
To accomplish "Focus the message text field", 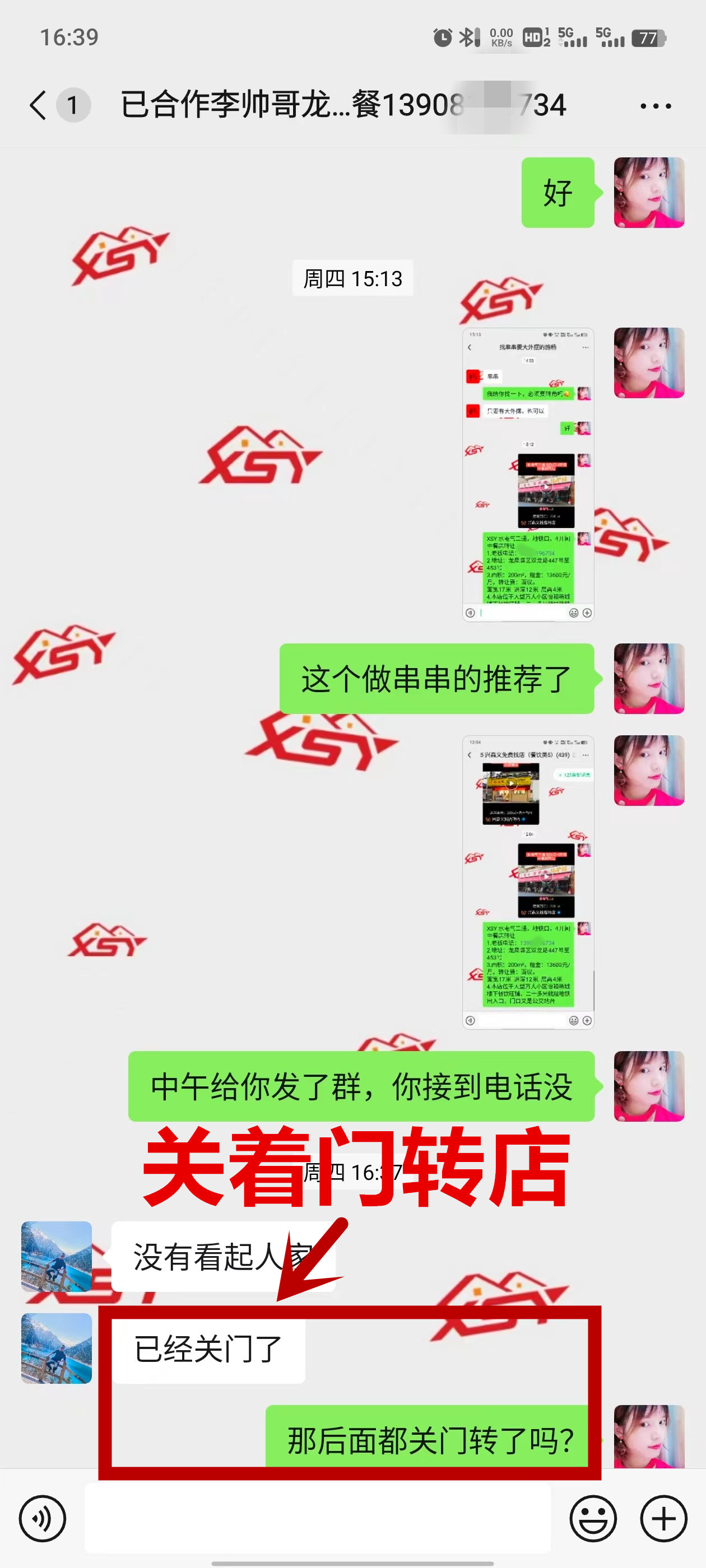I will coord(317,1518).
